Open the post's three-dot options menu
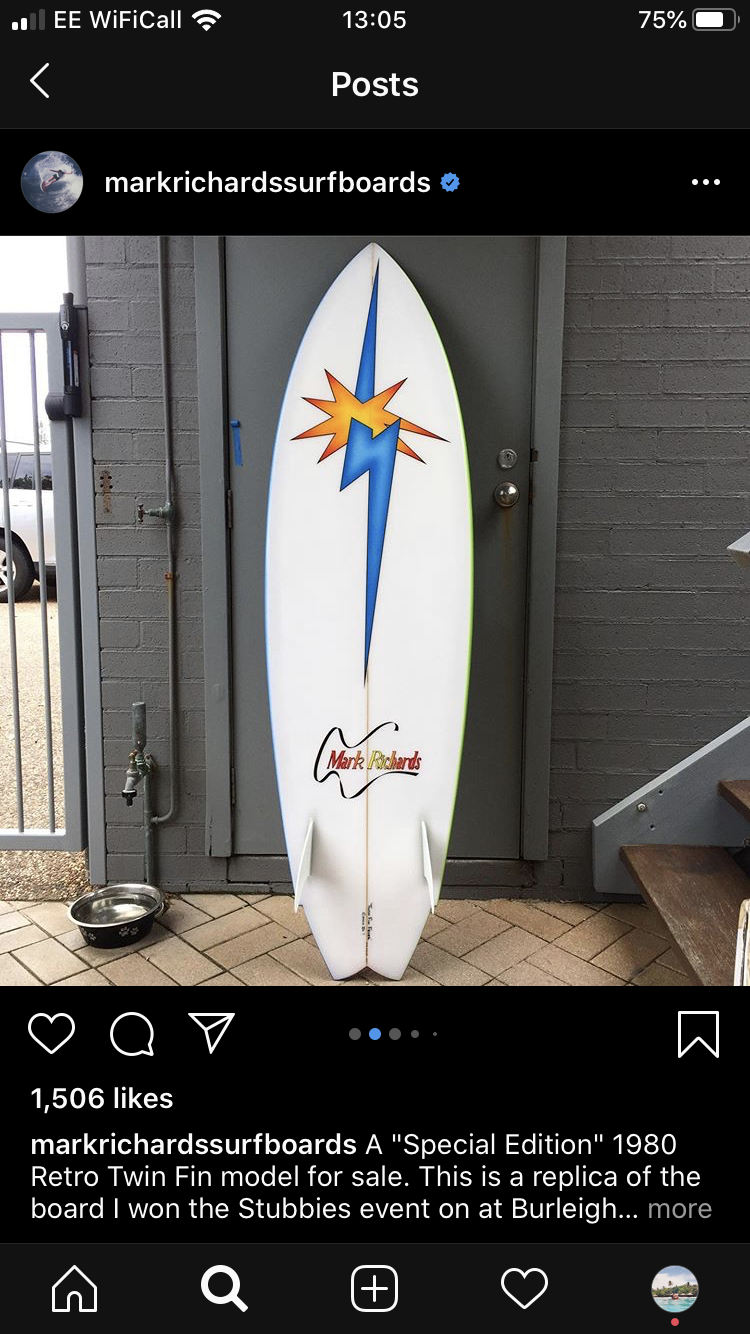750x1334 pixels. [705, 182]
